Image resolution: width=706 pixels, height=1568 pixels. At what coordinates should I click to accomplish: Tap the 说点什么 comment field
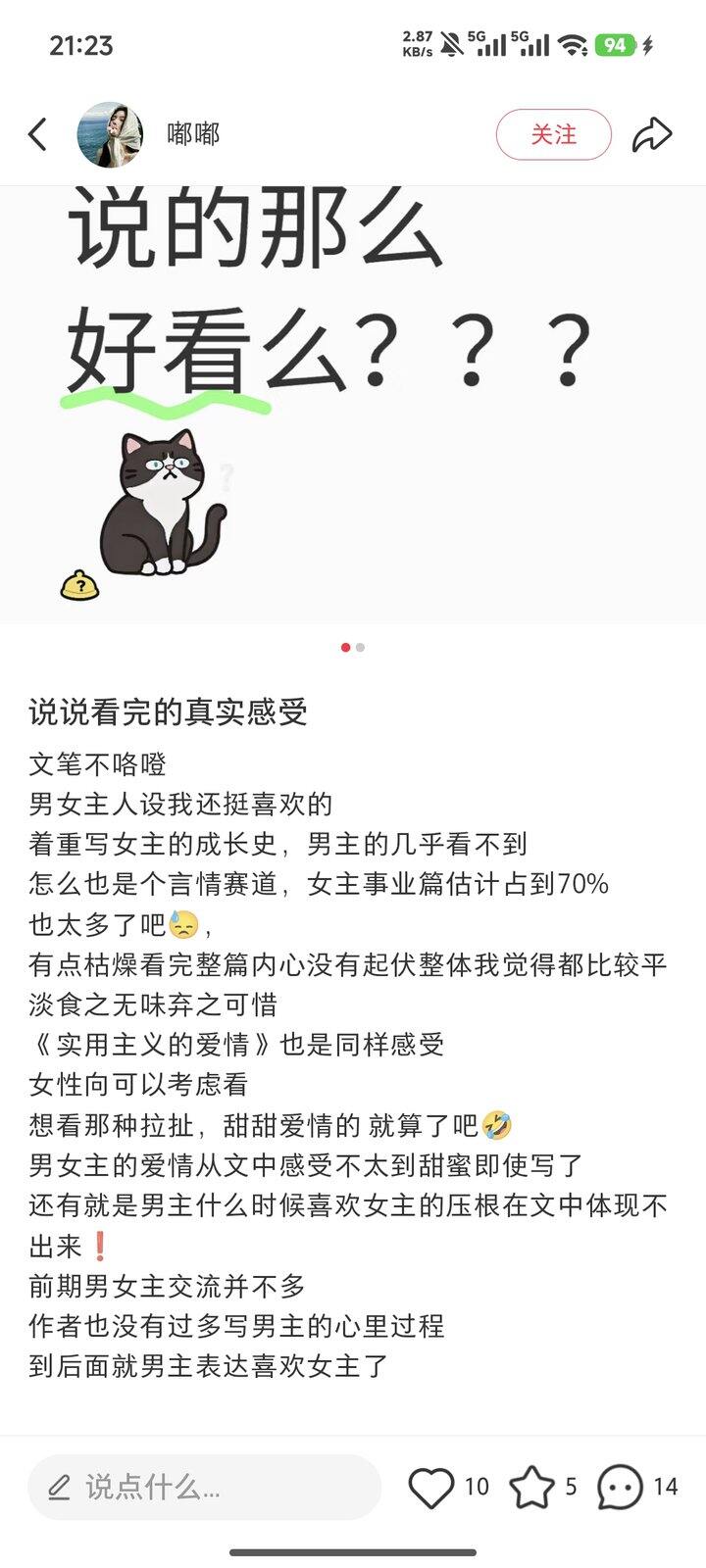tap(204, 1488)
